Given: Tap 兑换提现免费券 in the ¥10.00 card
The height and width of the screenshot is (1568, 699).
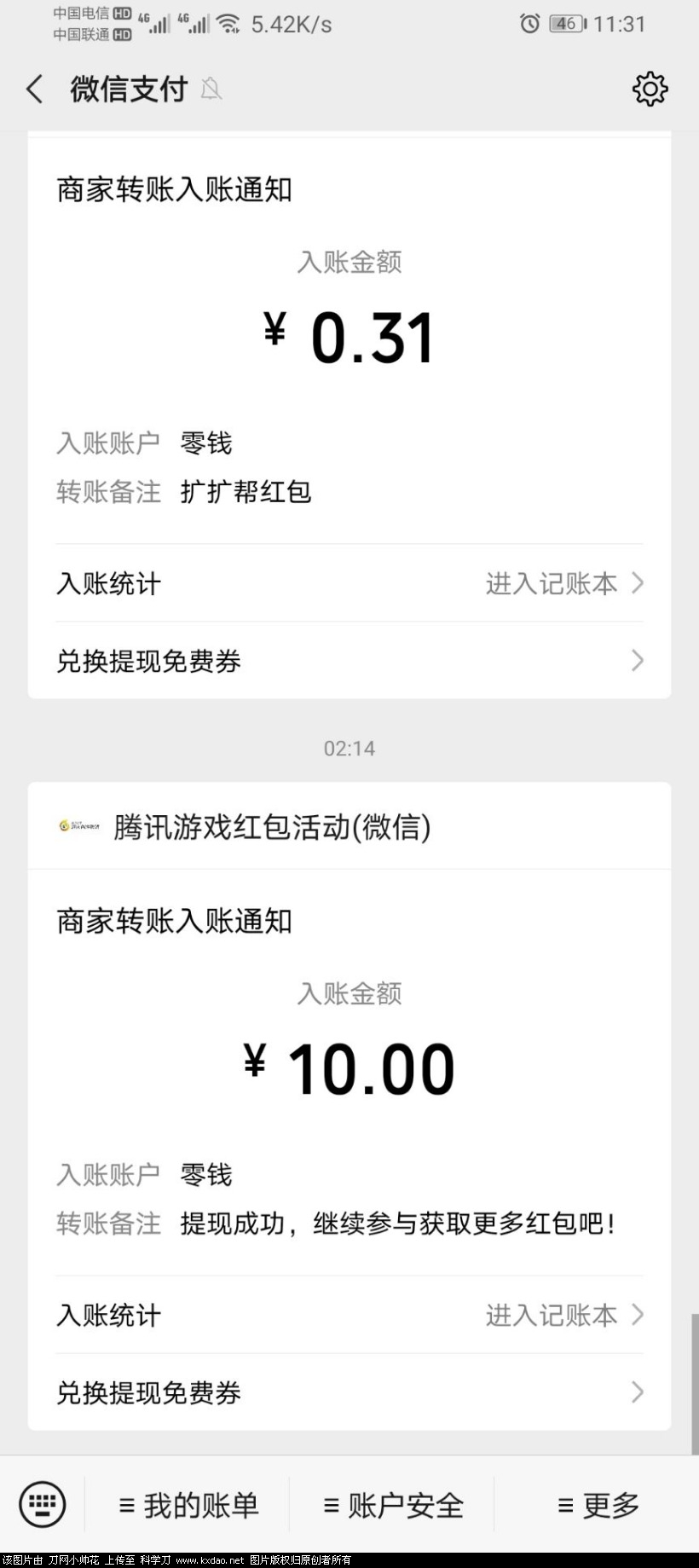Looking at the screenshot, I should (349, 1392).
